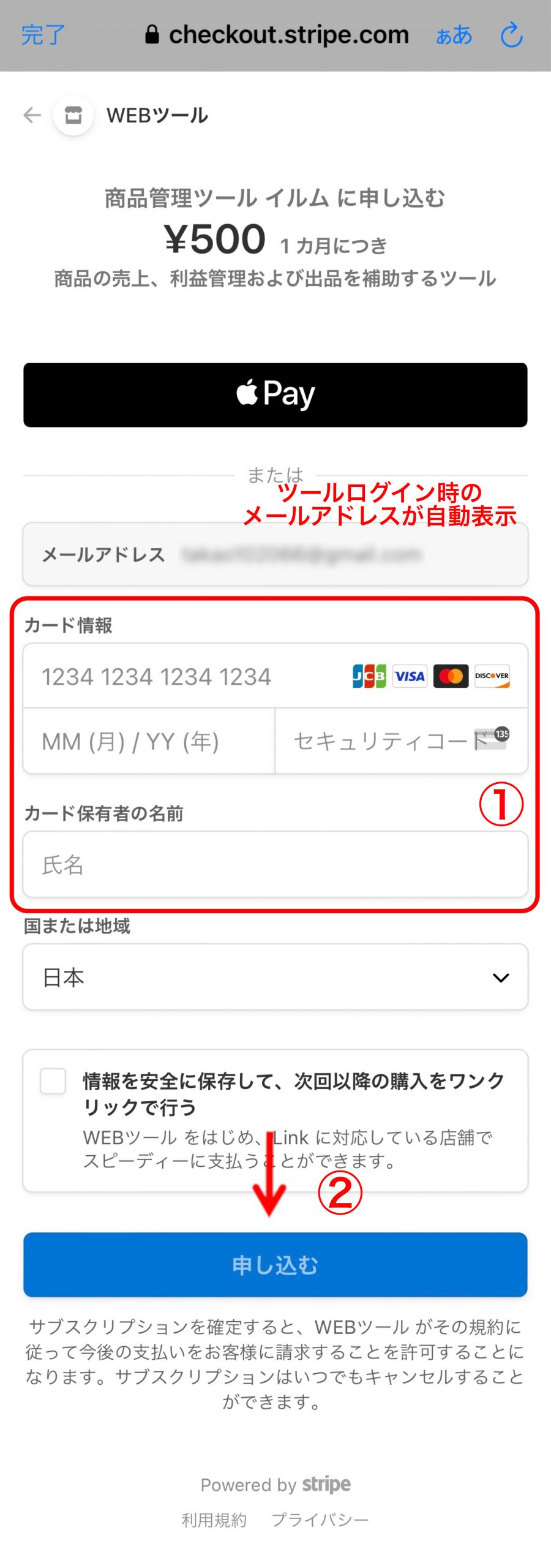This screenshot has width=551, height=1568.
Task: Open the ぁあ text size menu
Action: (x=454, y=36)
